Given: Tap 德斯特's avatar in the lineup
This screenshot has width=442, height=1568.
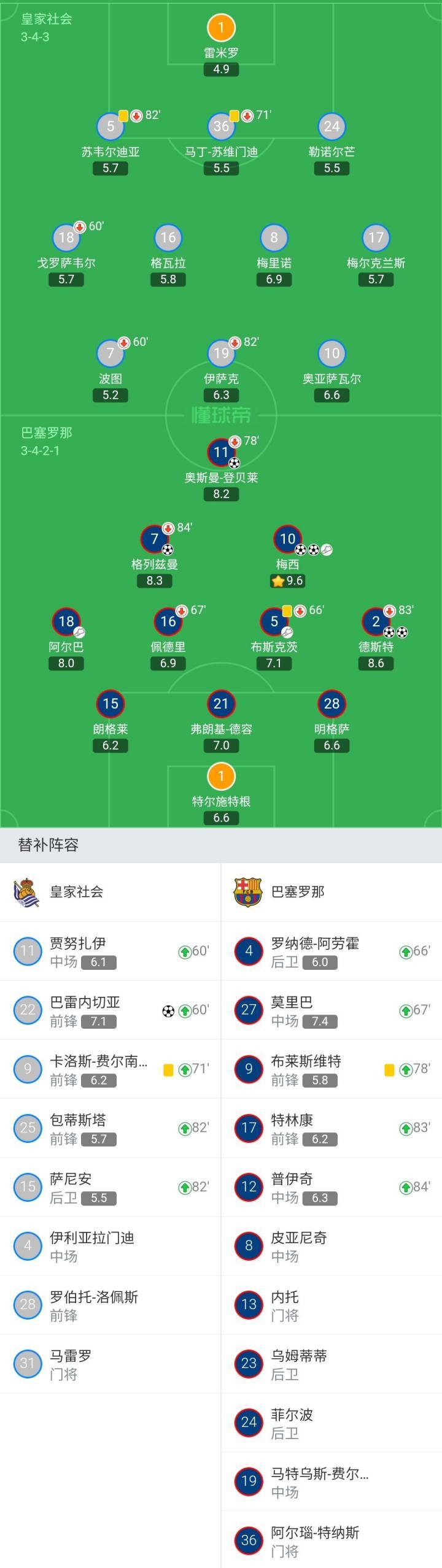Looking at the screenshot, I should (376, 621).
